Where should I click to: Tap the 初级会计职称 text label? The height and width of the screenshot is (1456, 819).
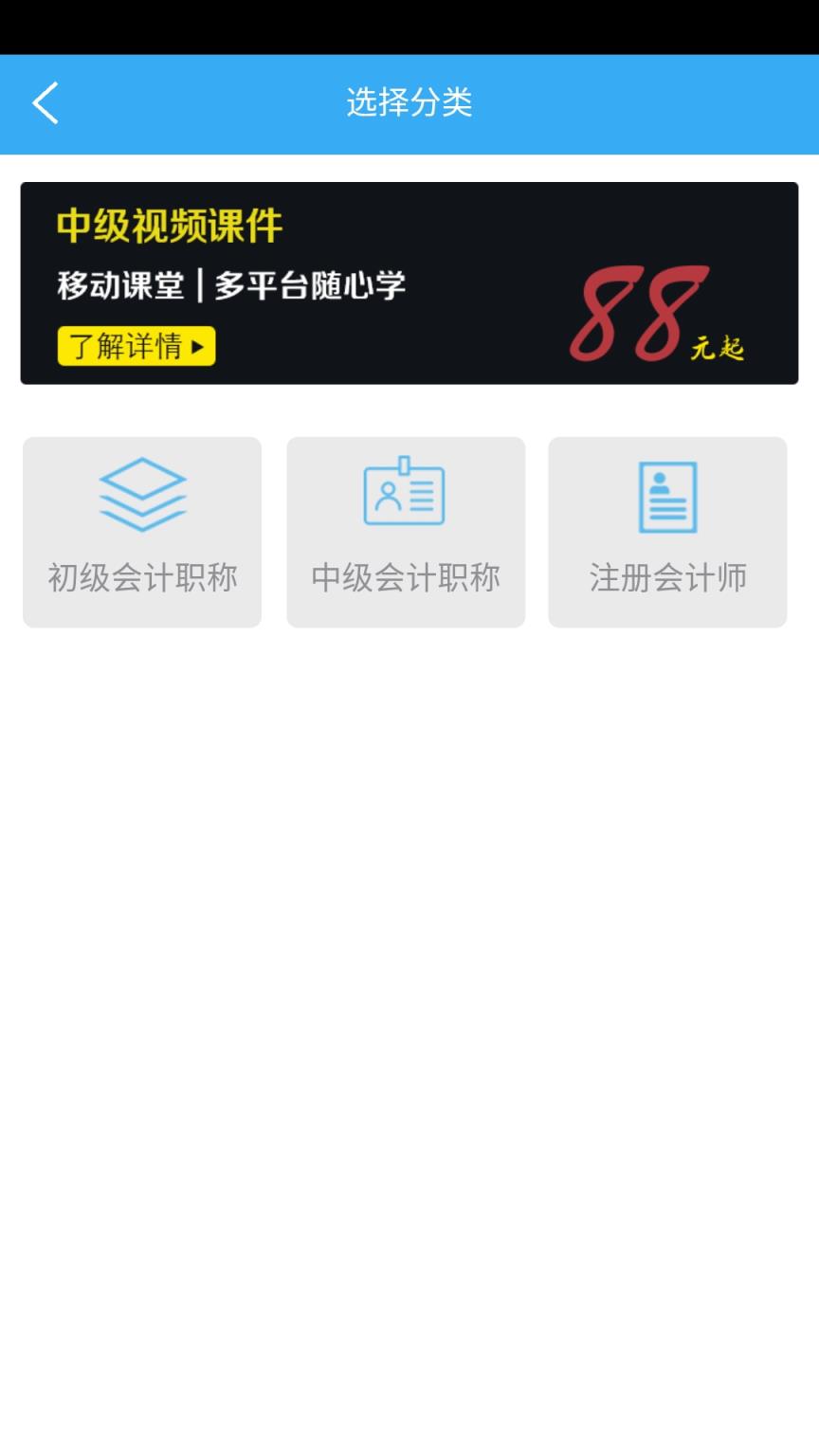(141, 575)
